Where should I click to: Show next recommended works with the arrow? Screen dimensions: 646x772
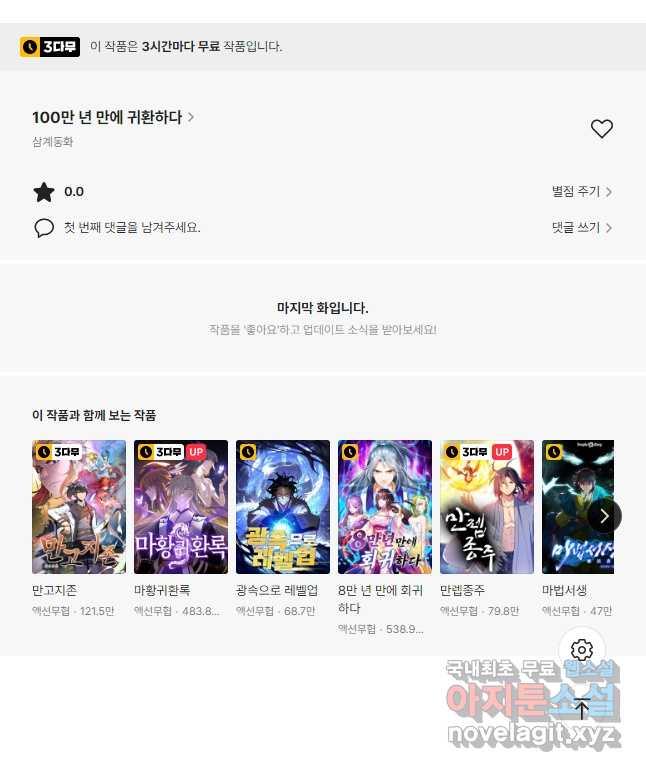[604, 516]
